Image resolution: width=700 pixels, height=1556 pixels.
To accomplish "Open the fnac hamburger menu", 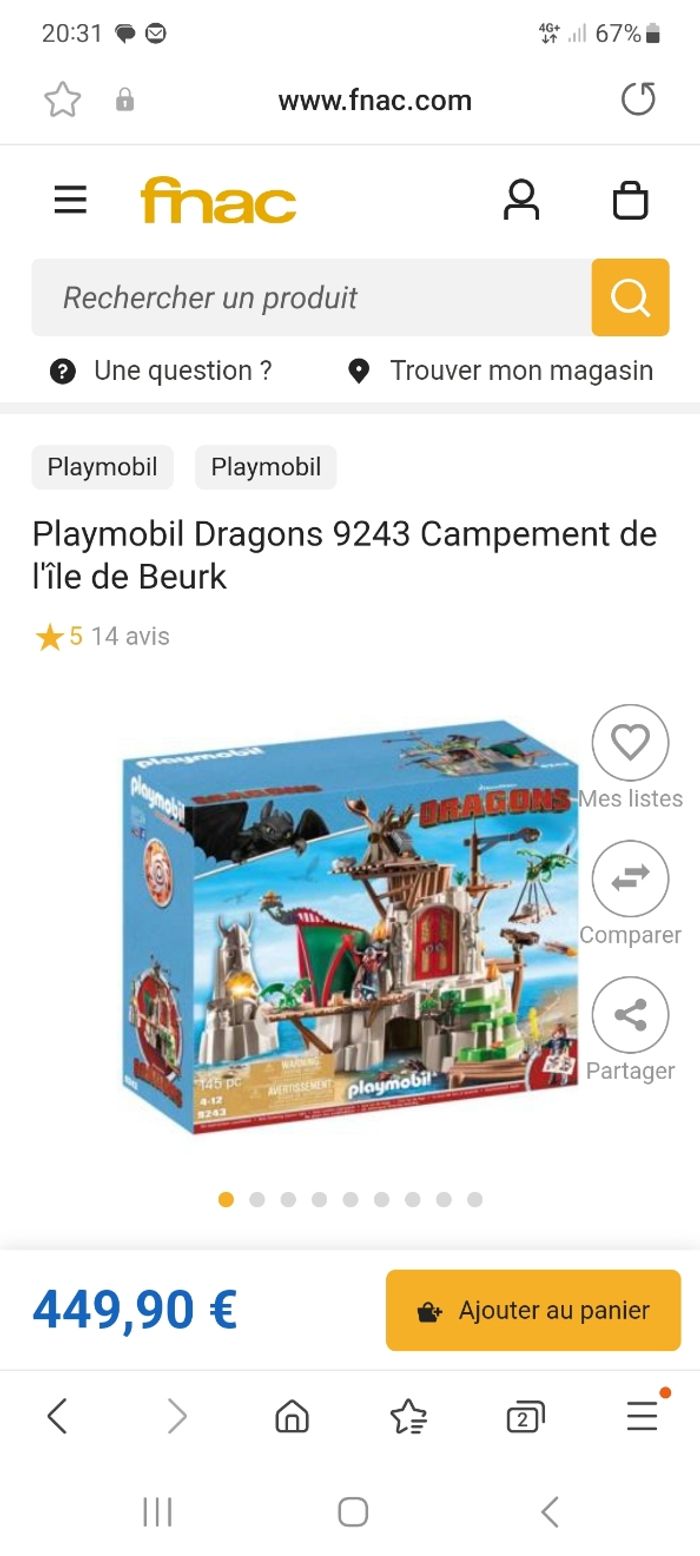I will [x=70, y=200].
